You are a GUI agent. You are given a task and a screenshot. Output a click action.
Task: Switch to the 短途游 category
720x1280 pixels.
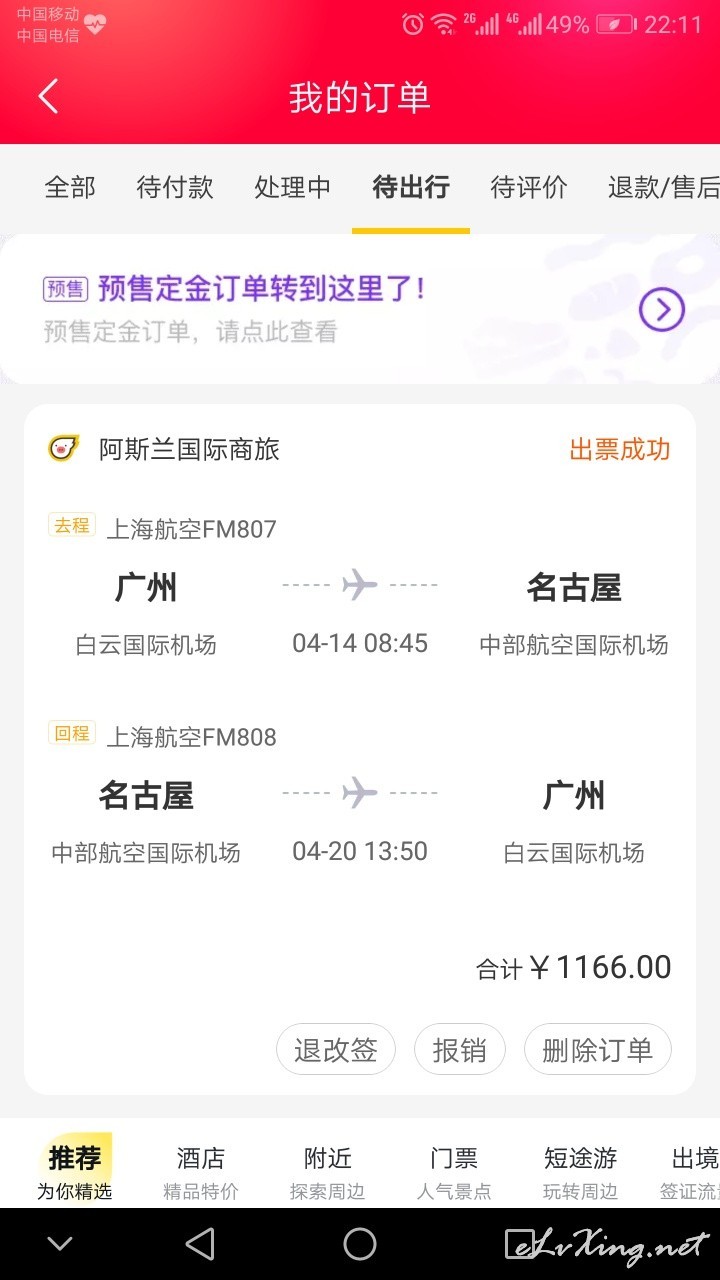coord(581,1171)
